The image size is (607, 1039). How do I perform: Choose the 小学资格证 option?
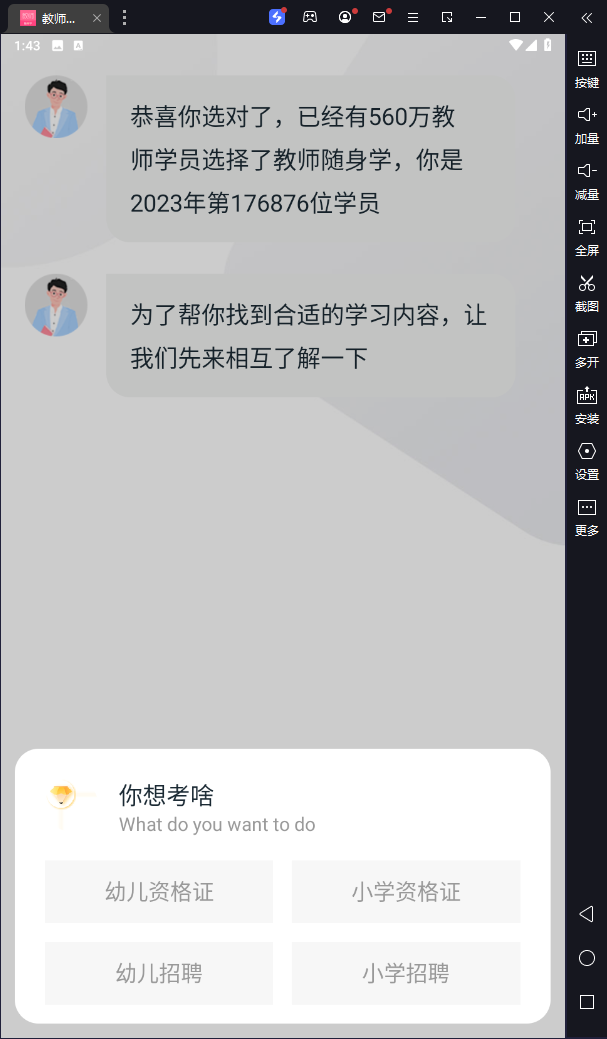click(406, 891)
